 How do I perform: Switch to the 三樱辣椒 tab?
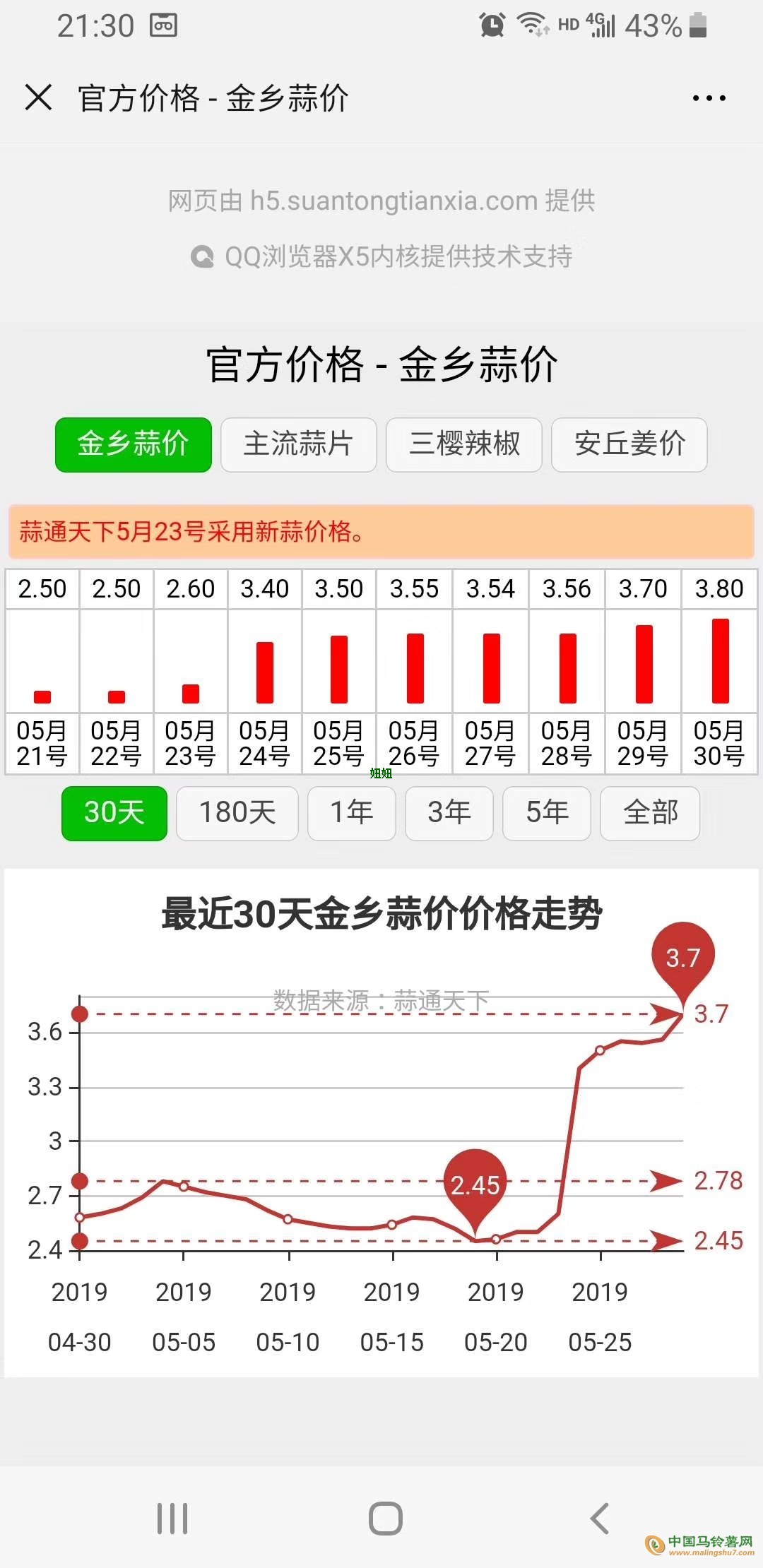pyautogui.click(x=464, y=445)
